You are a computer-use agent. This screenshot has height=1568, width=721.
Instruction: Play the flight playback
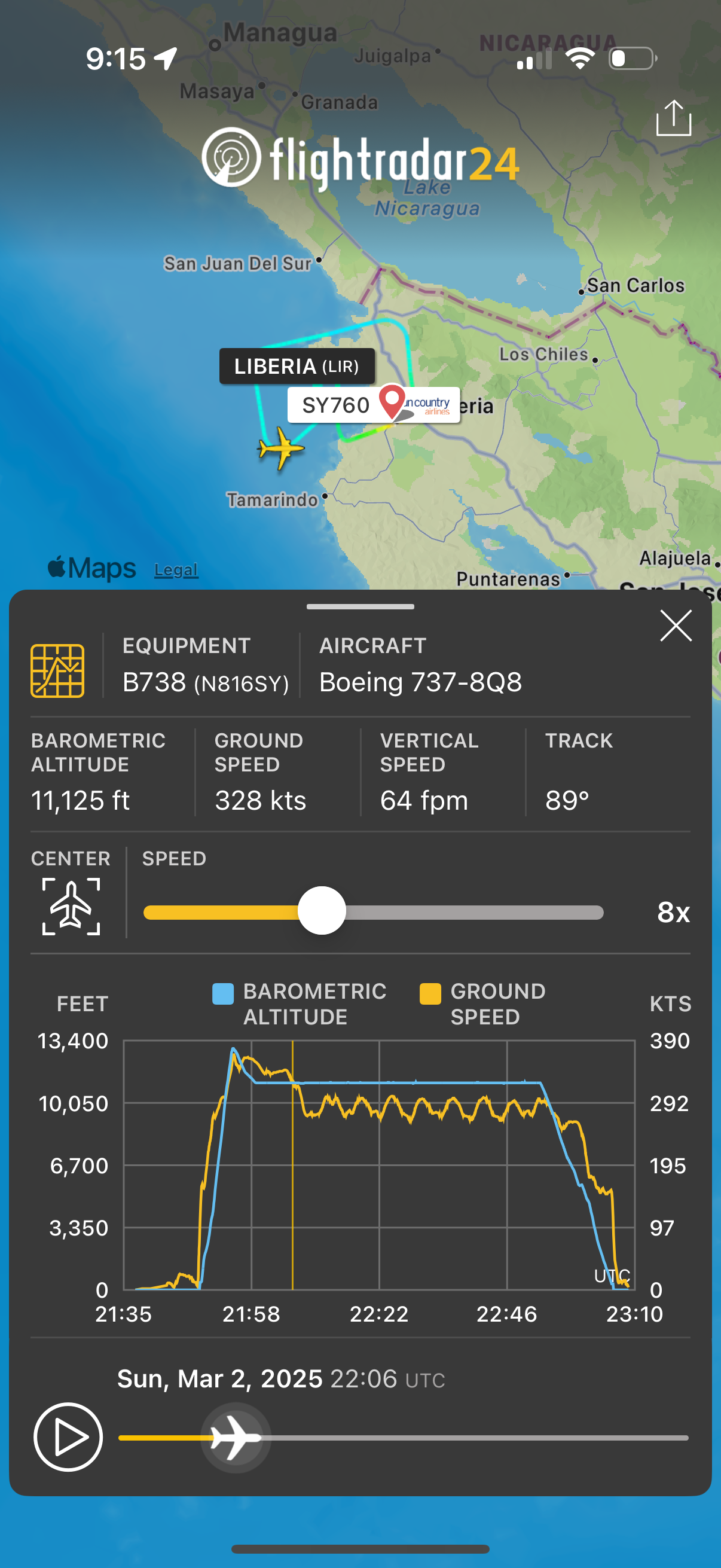tap(68, 1436)
